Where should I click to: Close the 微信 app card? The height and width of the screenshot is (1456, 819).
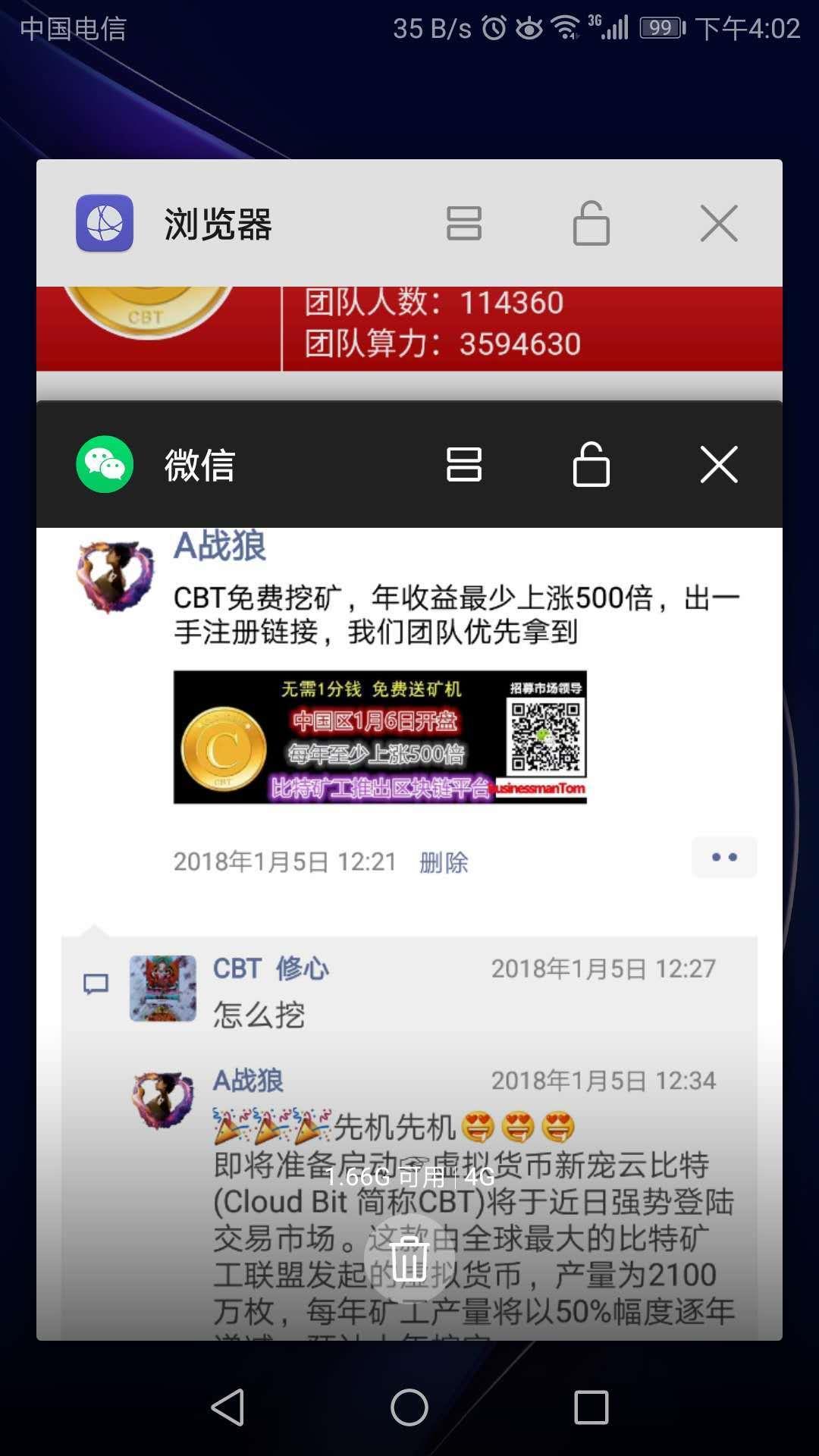(x=718, y=465)
